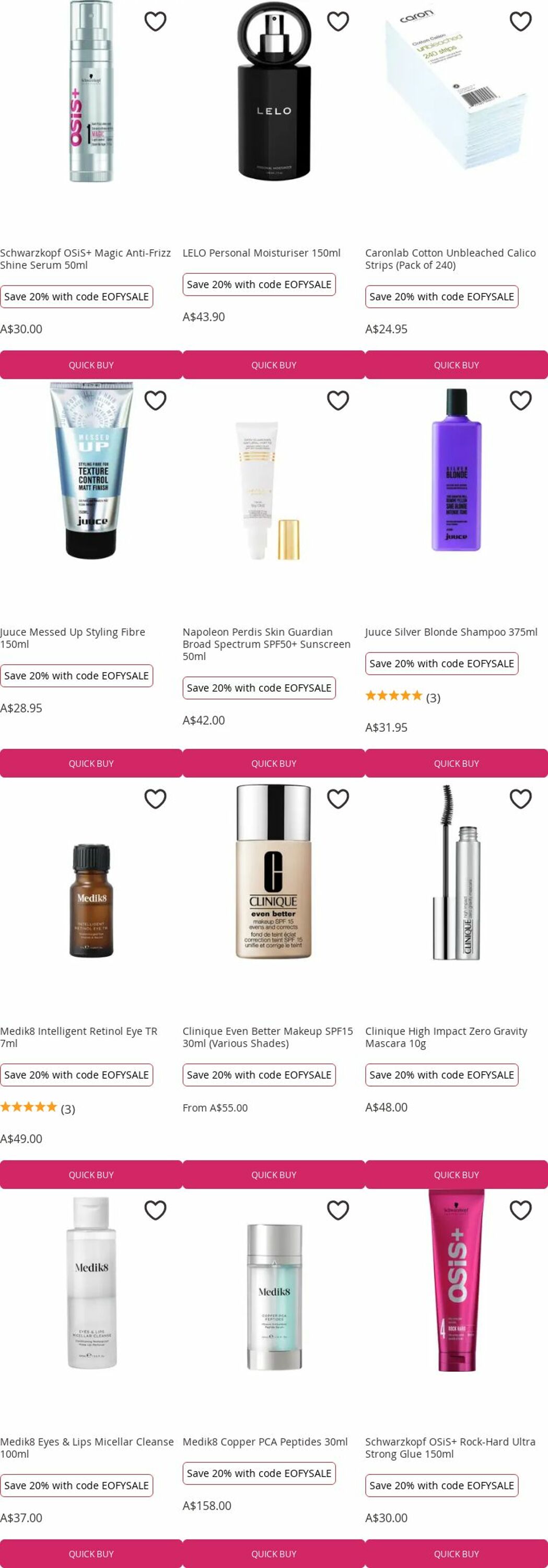Wishlist Clinique Even Better Makeup SPF15
The image size is (548, 1568).
pyautogui.click(x=337, y=799)
